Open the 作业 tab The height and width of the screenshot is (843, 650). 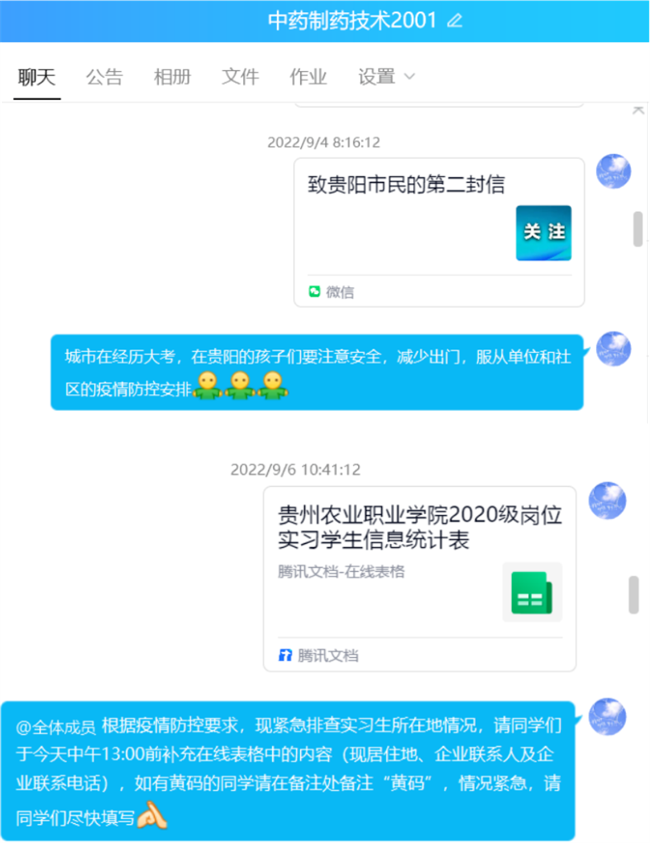[308, 77]
